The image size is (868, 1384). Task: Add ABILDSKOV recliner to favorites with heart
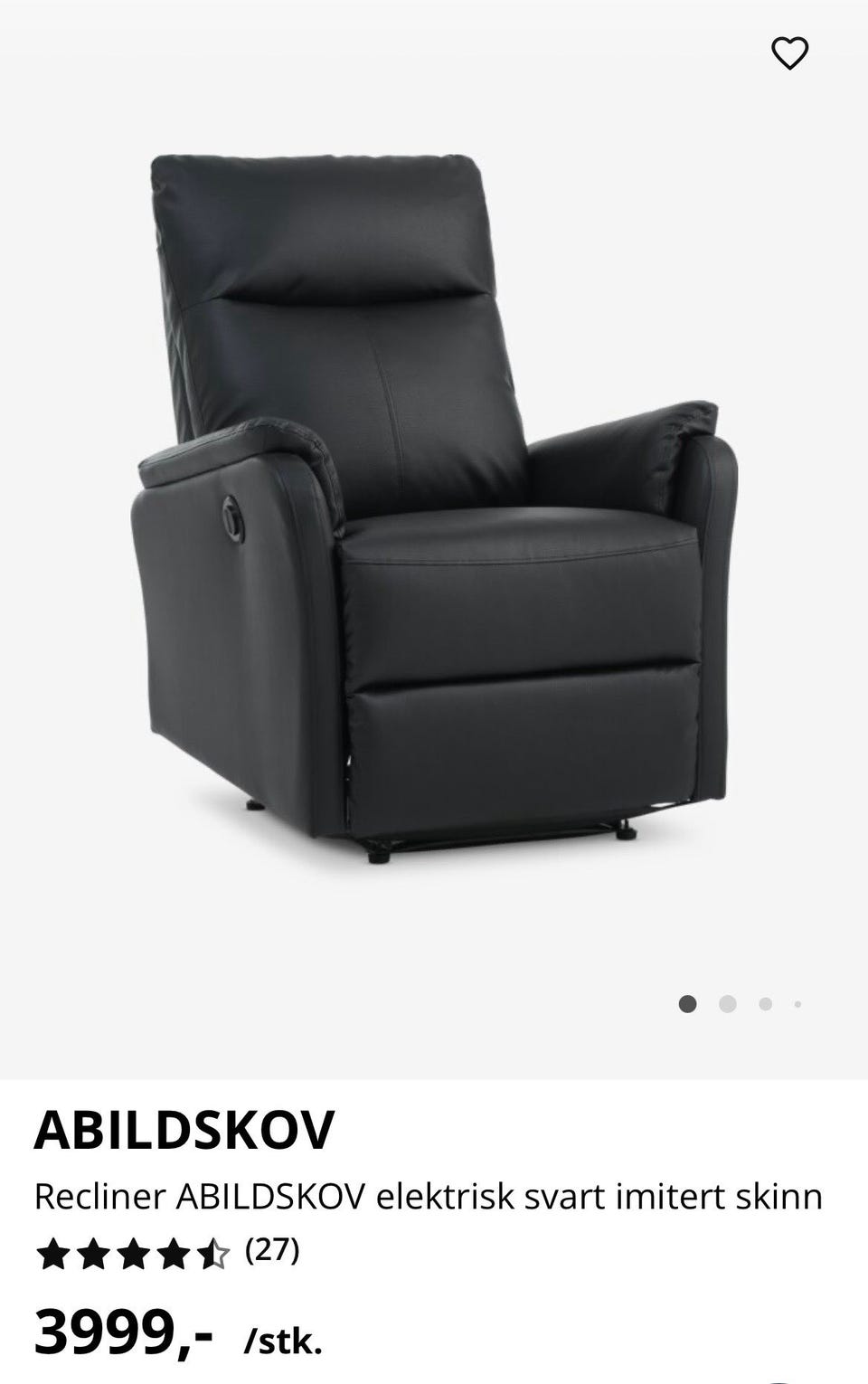point(789,54)
